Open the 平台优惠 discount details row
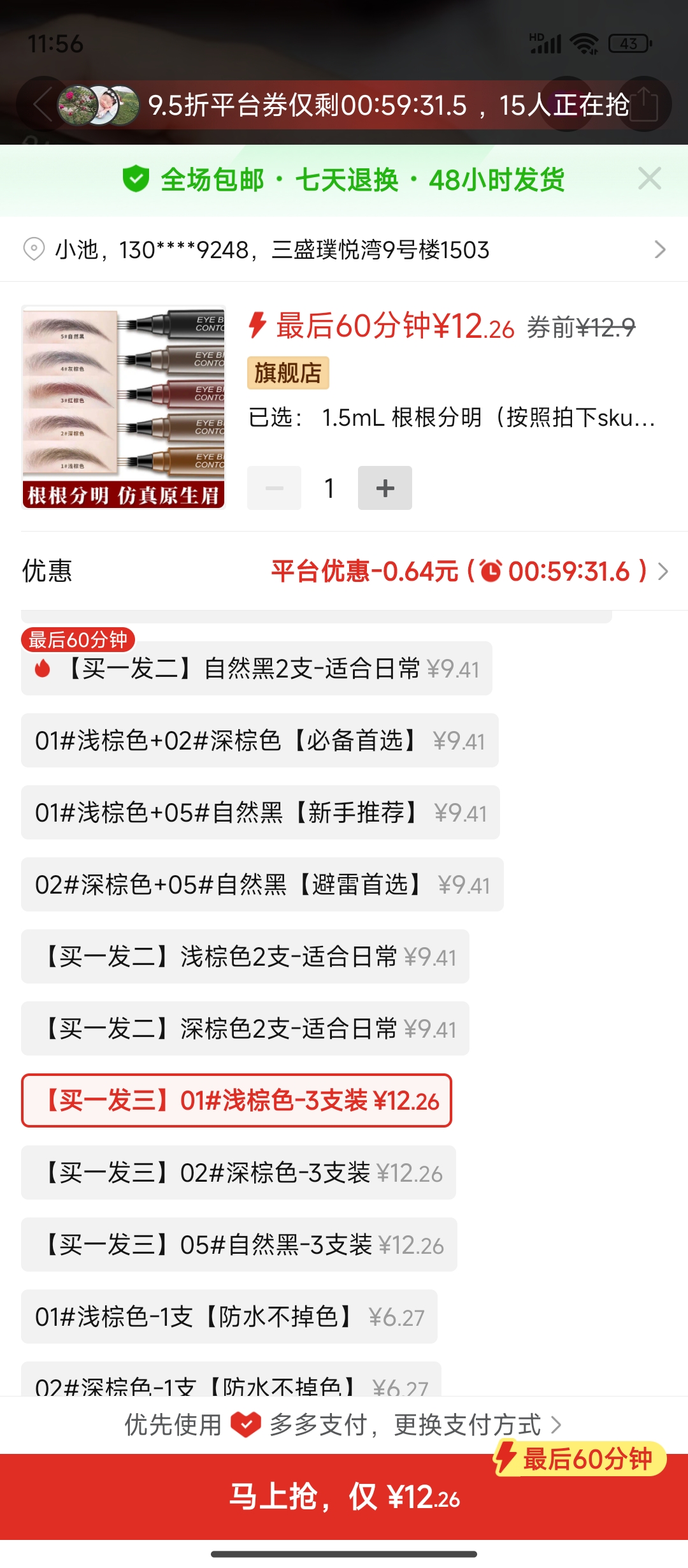 pyautogui.click(x=468, y=571)
